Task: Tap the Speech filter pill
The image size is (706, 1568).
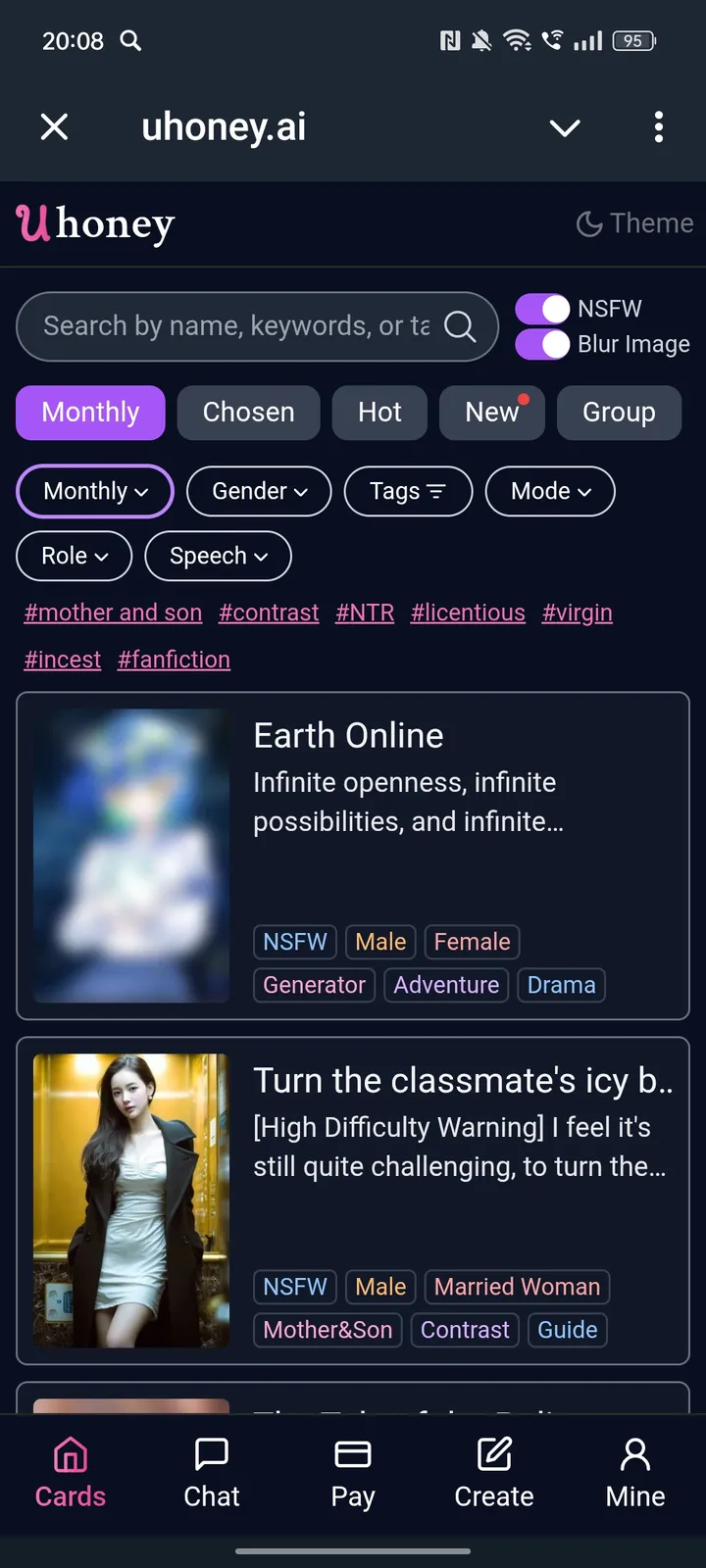Action: click(218, 556)
